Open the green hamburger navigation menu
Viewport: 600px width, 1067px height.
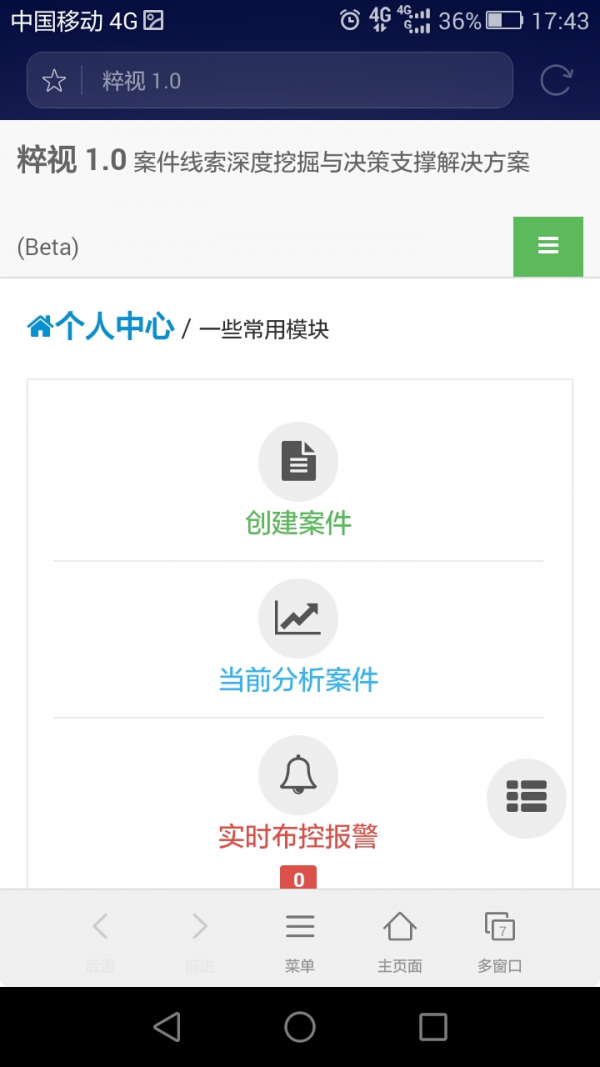548,246
